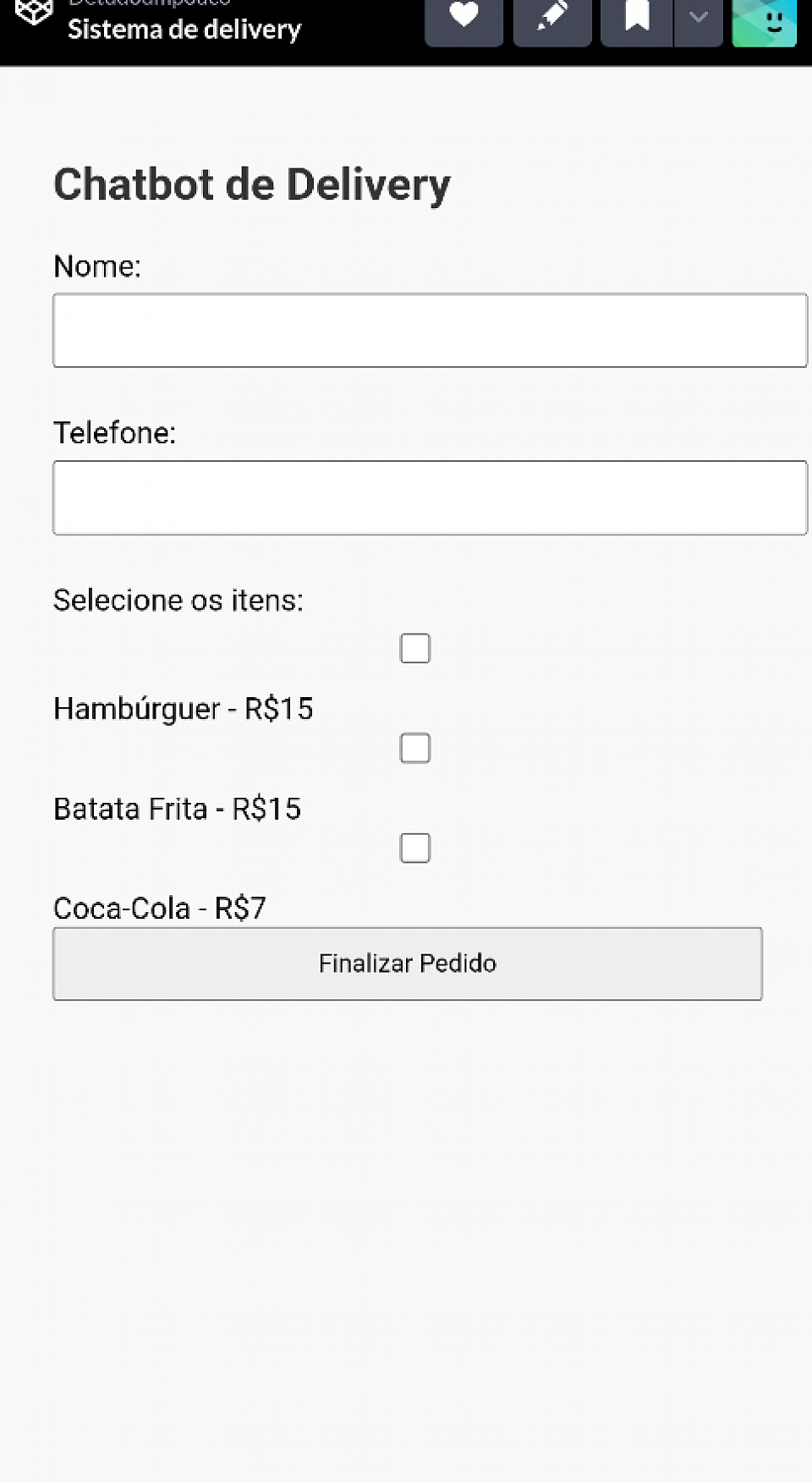Focus the phone field via the Telefone label

pyautogui.click(x=115, y=433)
